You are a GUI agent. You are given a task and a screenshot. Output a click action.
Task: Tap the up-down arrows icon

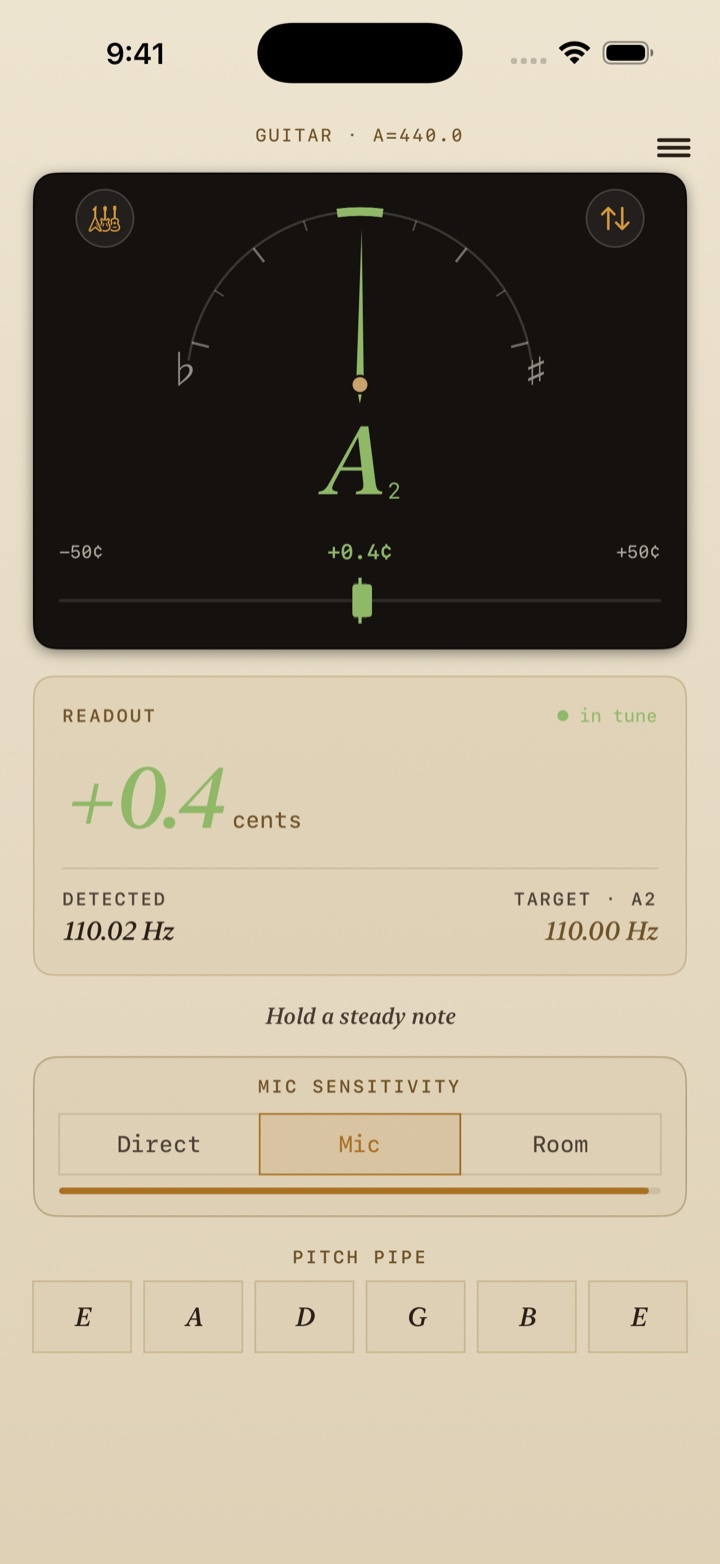click(x=615, y=218)
